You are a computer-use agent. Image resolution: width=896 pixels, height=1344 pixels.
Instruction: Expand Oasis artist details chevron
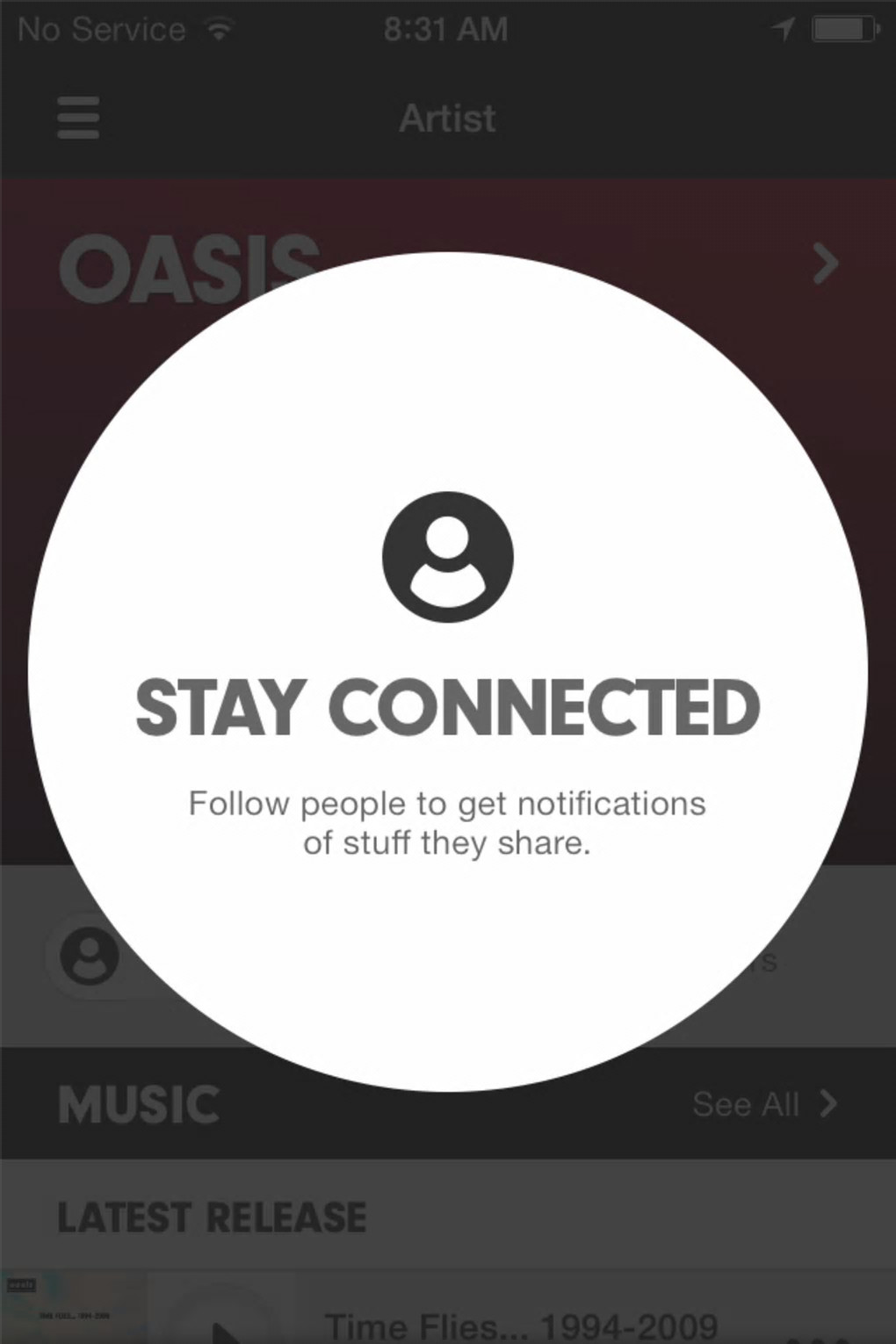coord(825,264)
